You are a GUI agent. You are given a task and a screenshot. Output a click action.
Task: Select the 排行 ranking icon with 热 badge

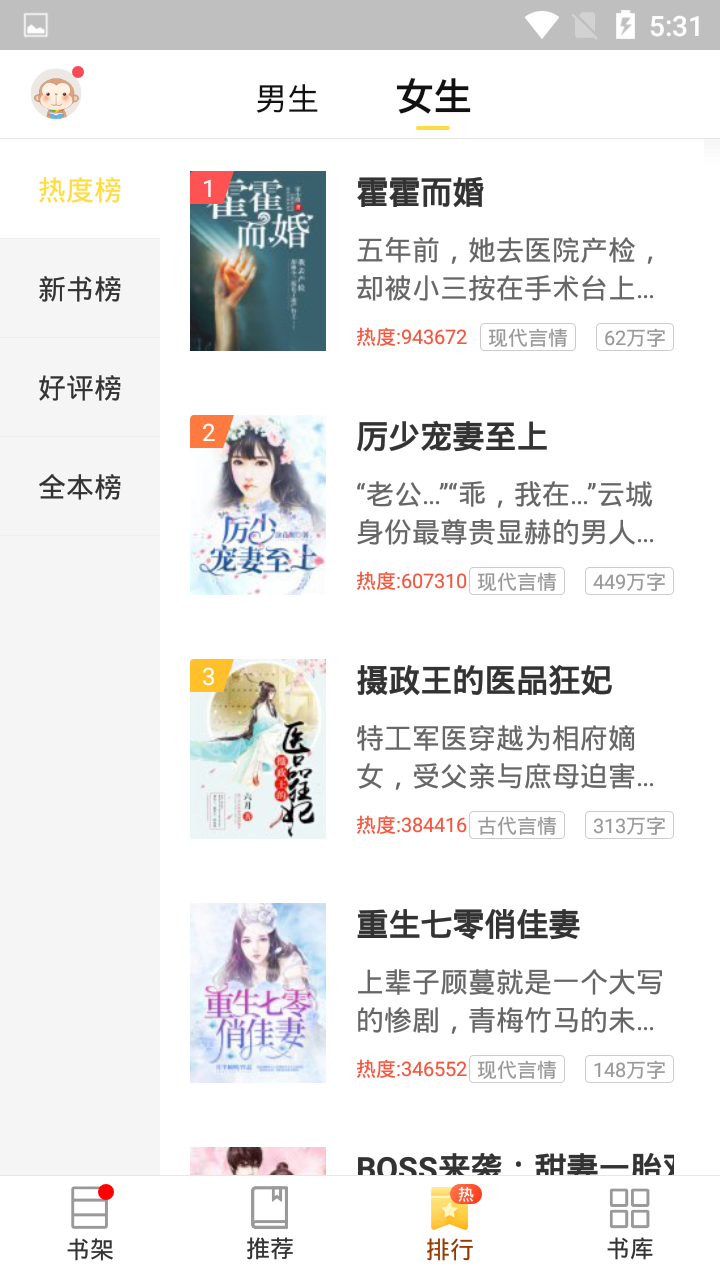point(450,1220)
